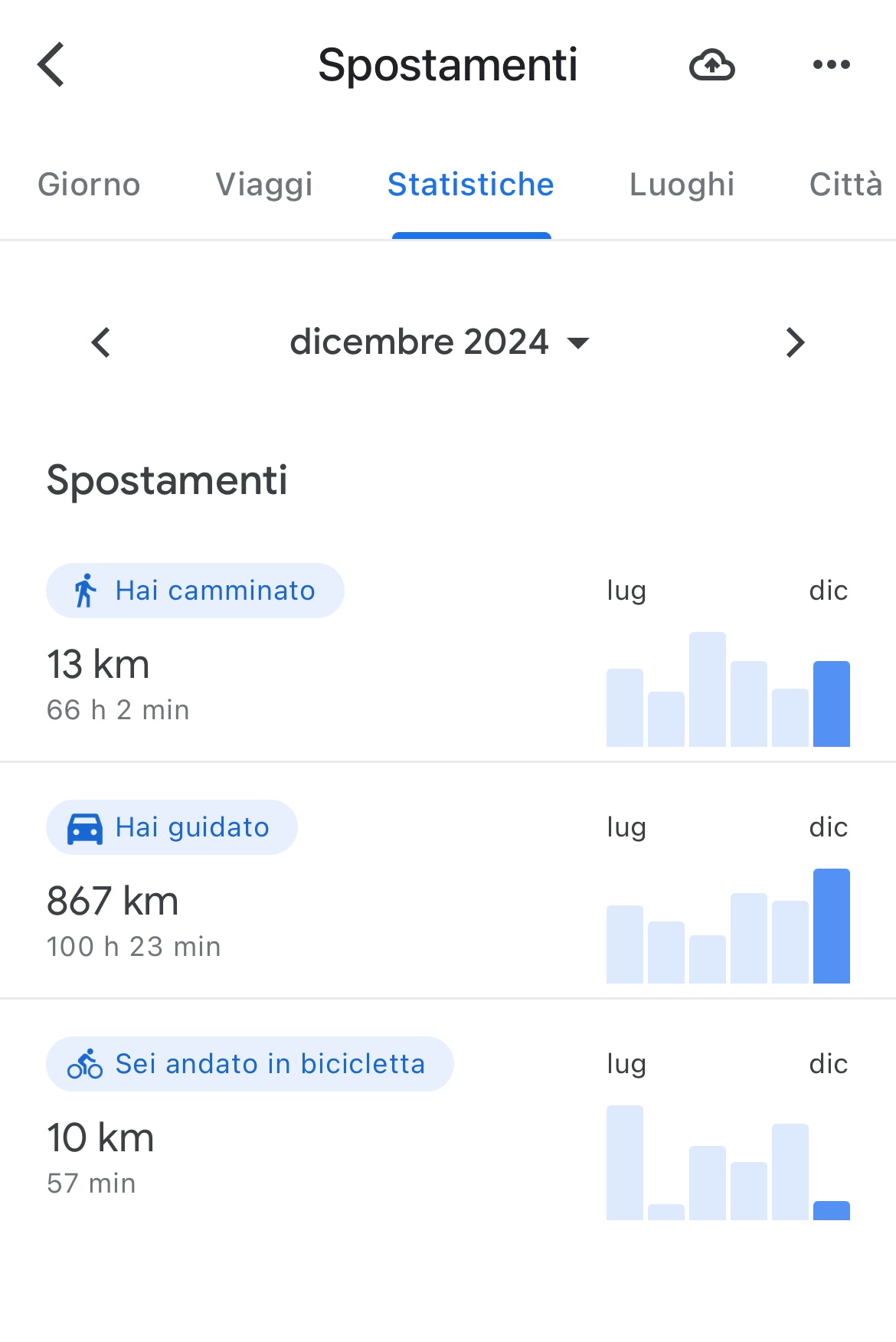
Task: Go back from Spostamenti screen
Action: [51, 65]
